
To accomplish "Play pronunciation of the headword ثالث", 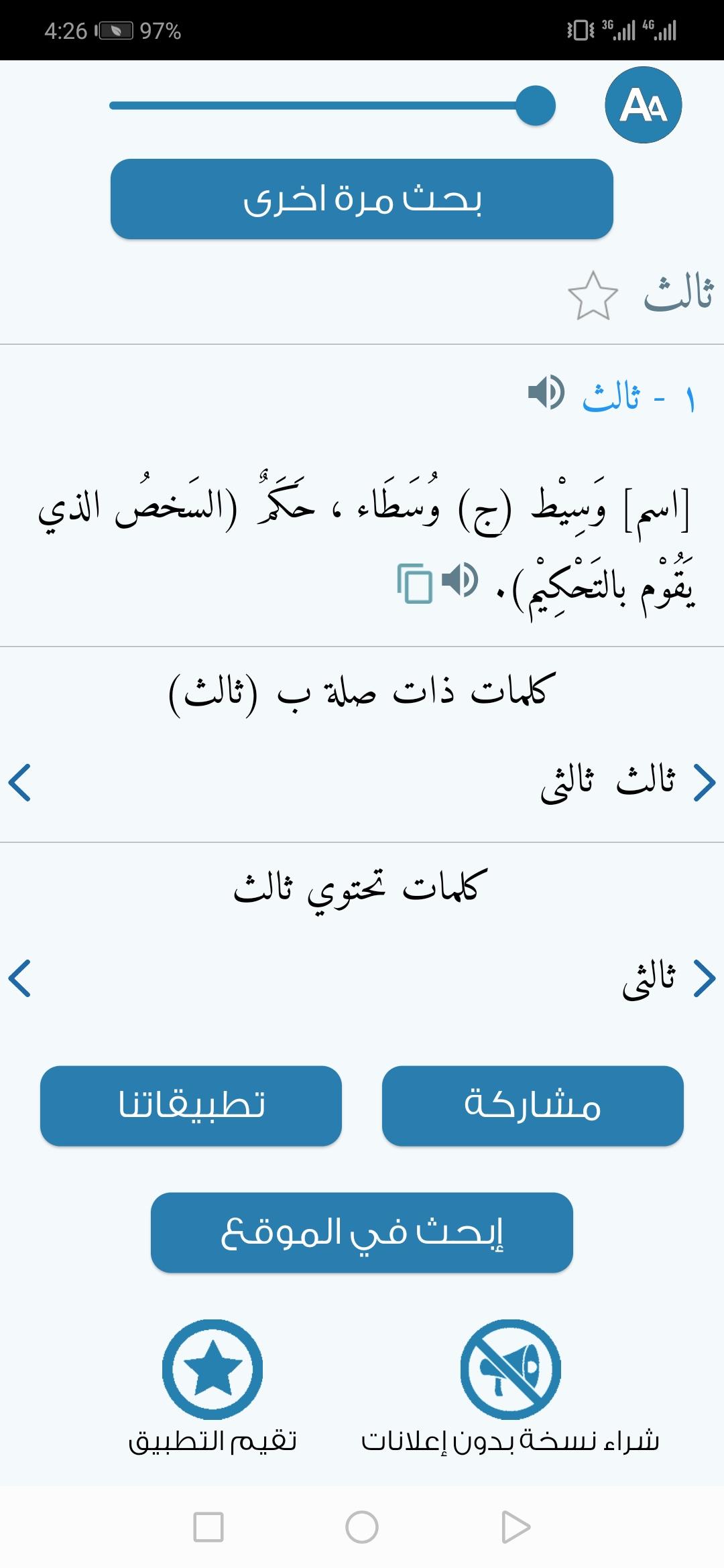I will point(546,392).
